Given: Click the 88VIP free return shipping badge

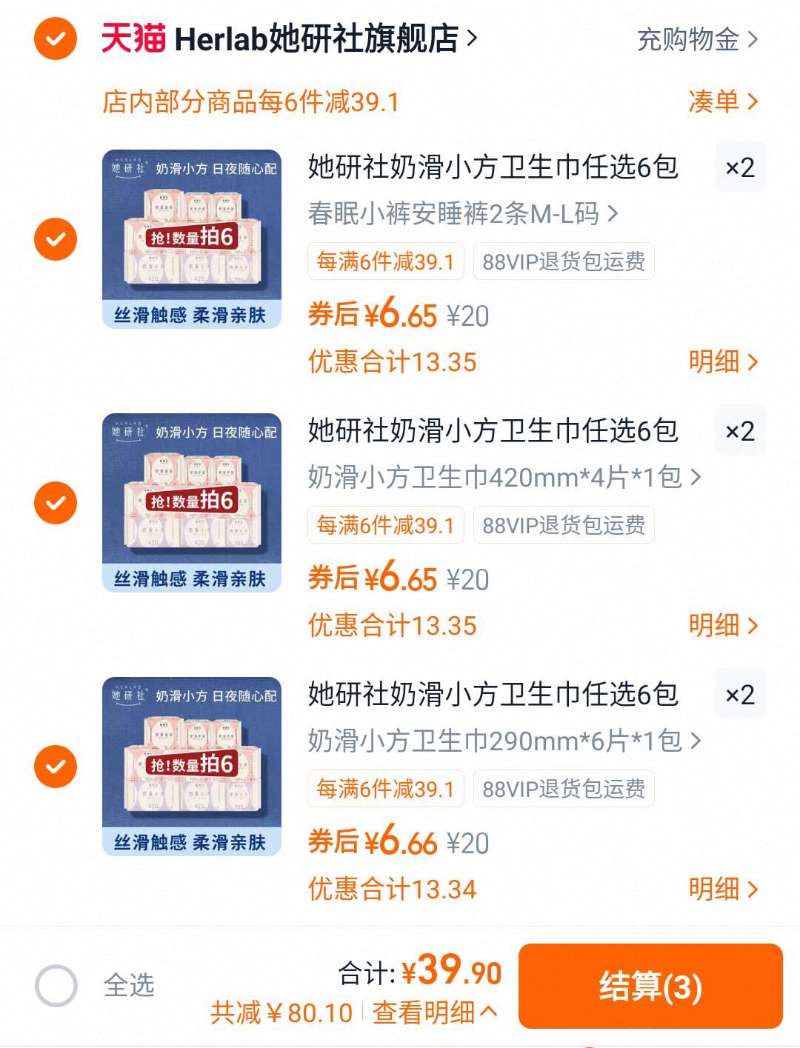Looking at the screenshot, I should tap(565, 262).
